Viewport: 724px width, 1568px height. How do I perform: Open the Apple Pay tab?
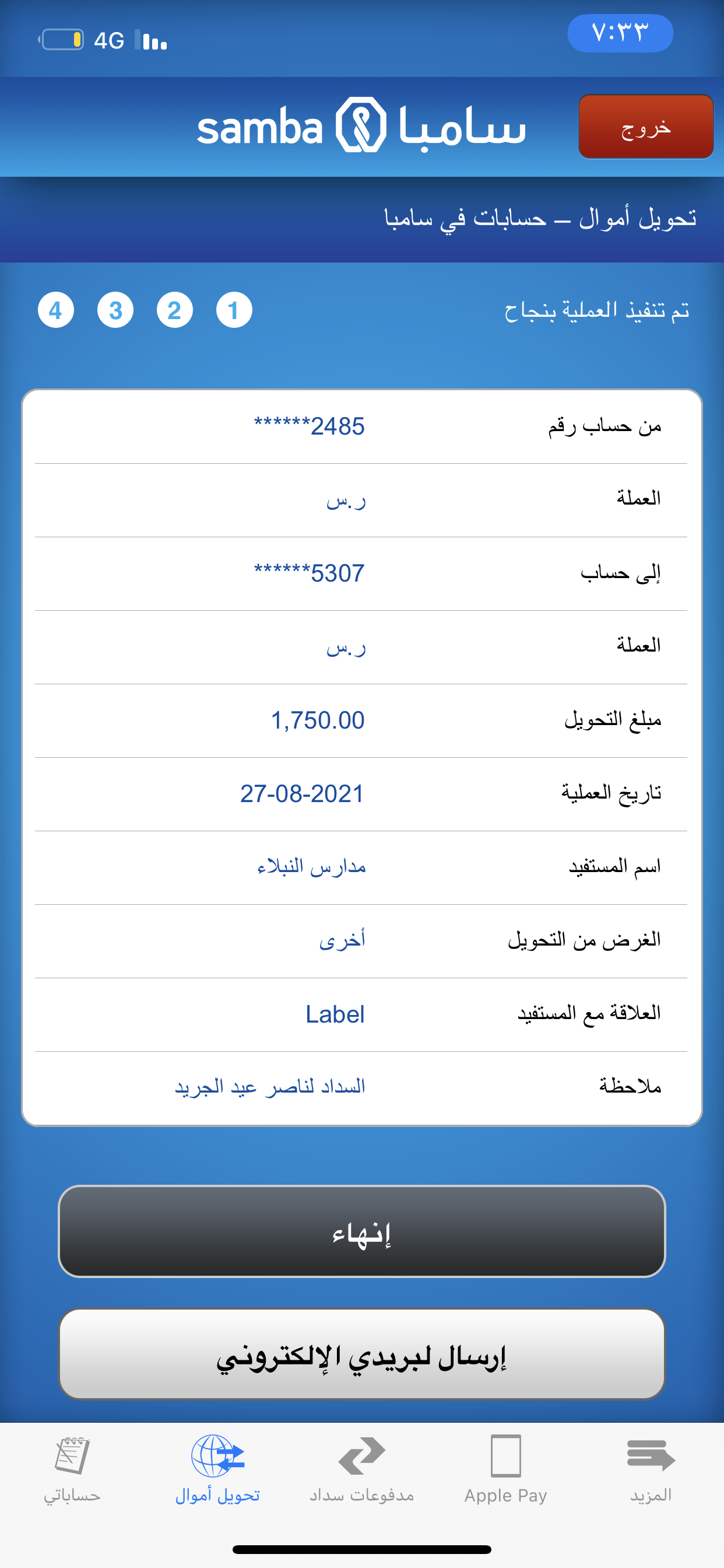(x=505, y=1469)
